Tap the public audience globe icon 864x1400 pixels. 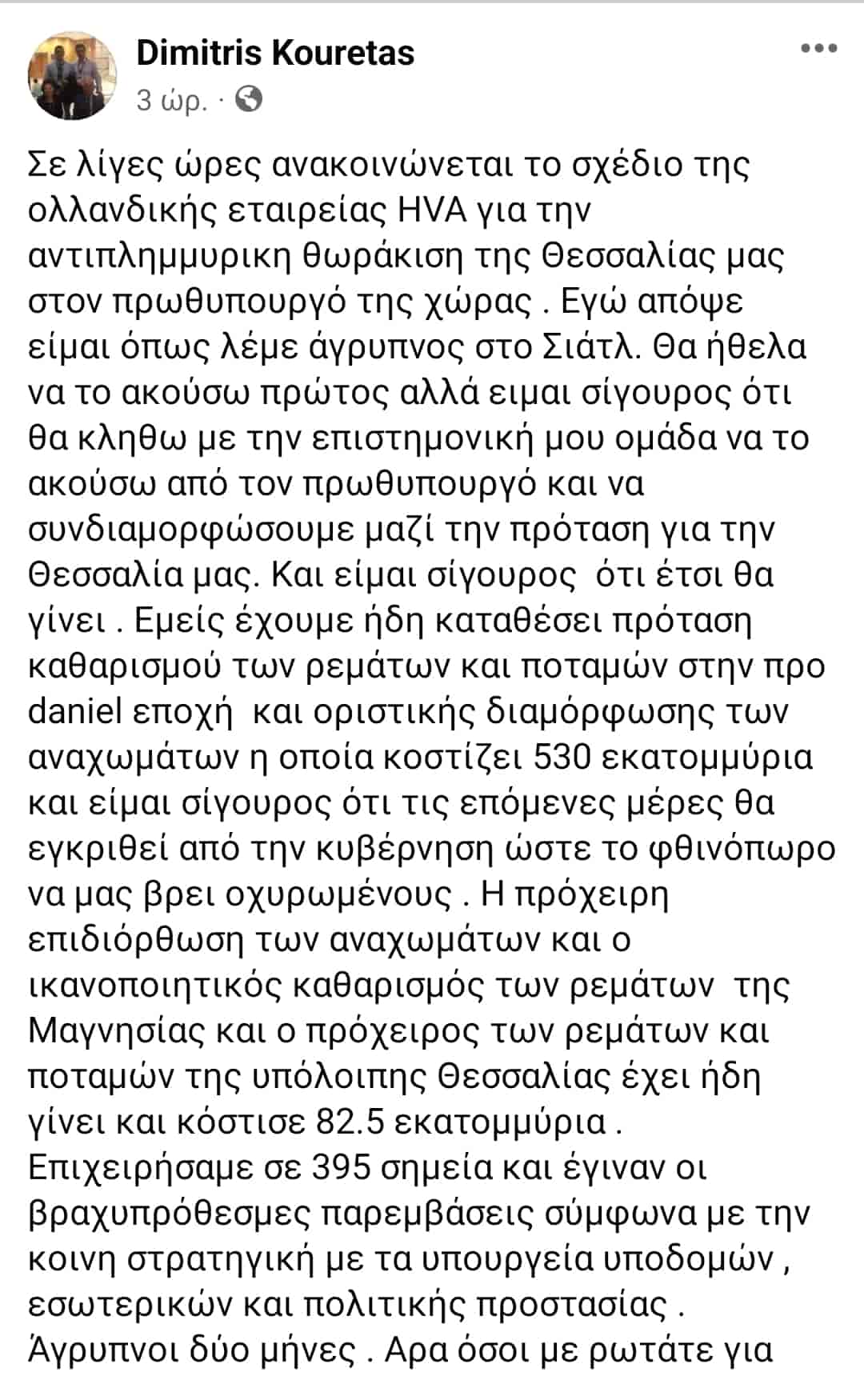coord(250,99)
